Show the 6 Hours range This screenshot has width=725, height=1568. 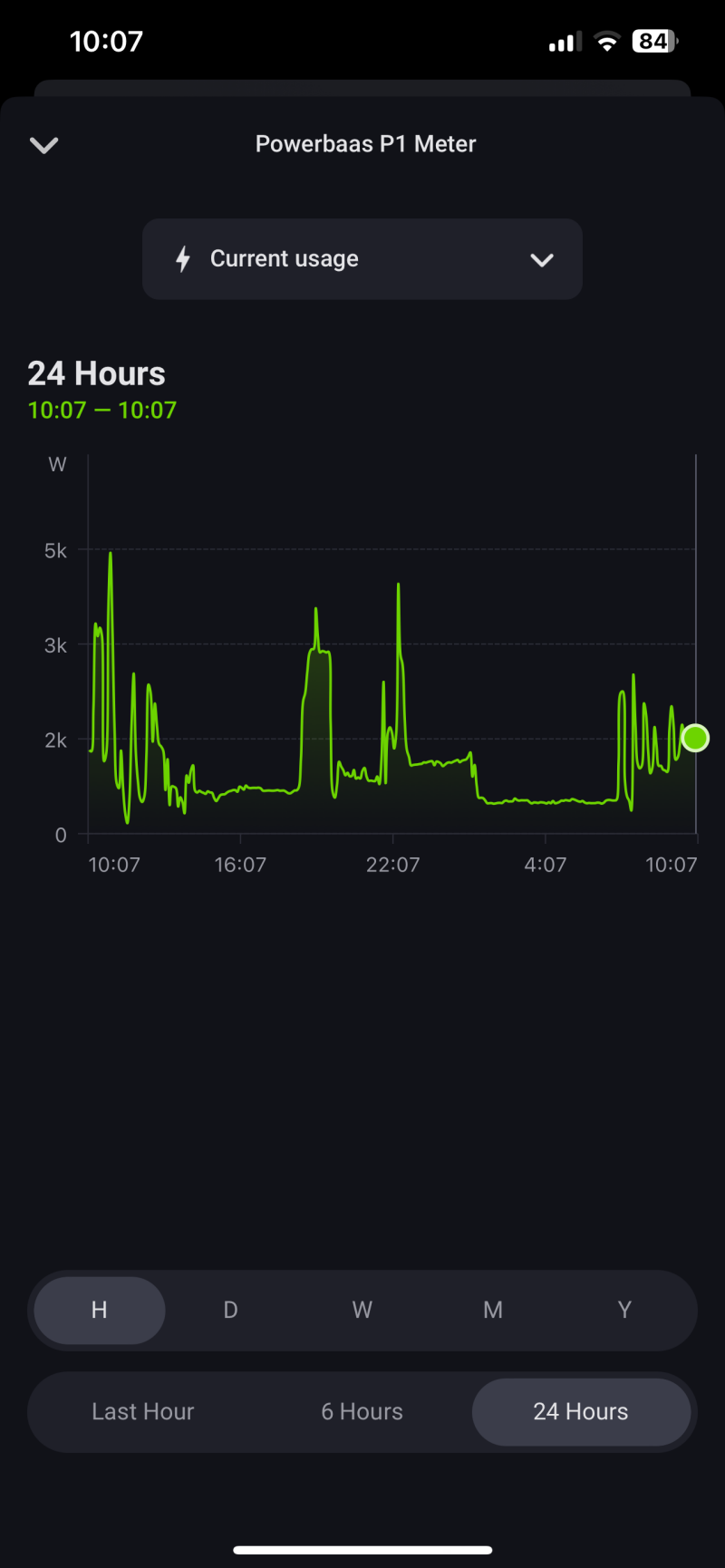click(362, 1411)
